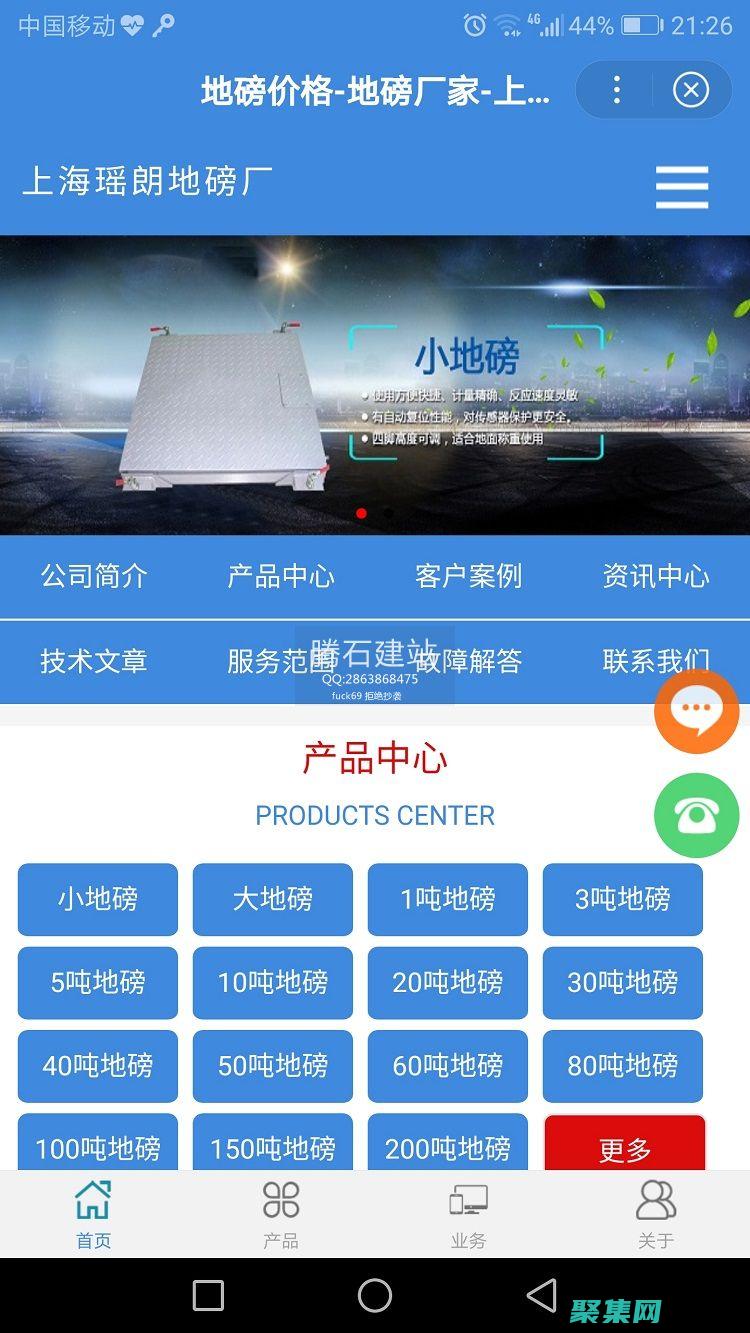This screenshot has width=750, height=1333.
Task: Select the 小地磅 product button
Action: click(97, 900)
